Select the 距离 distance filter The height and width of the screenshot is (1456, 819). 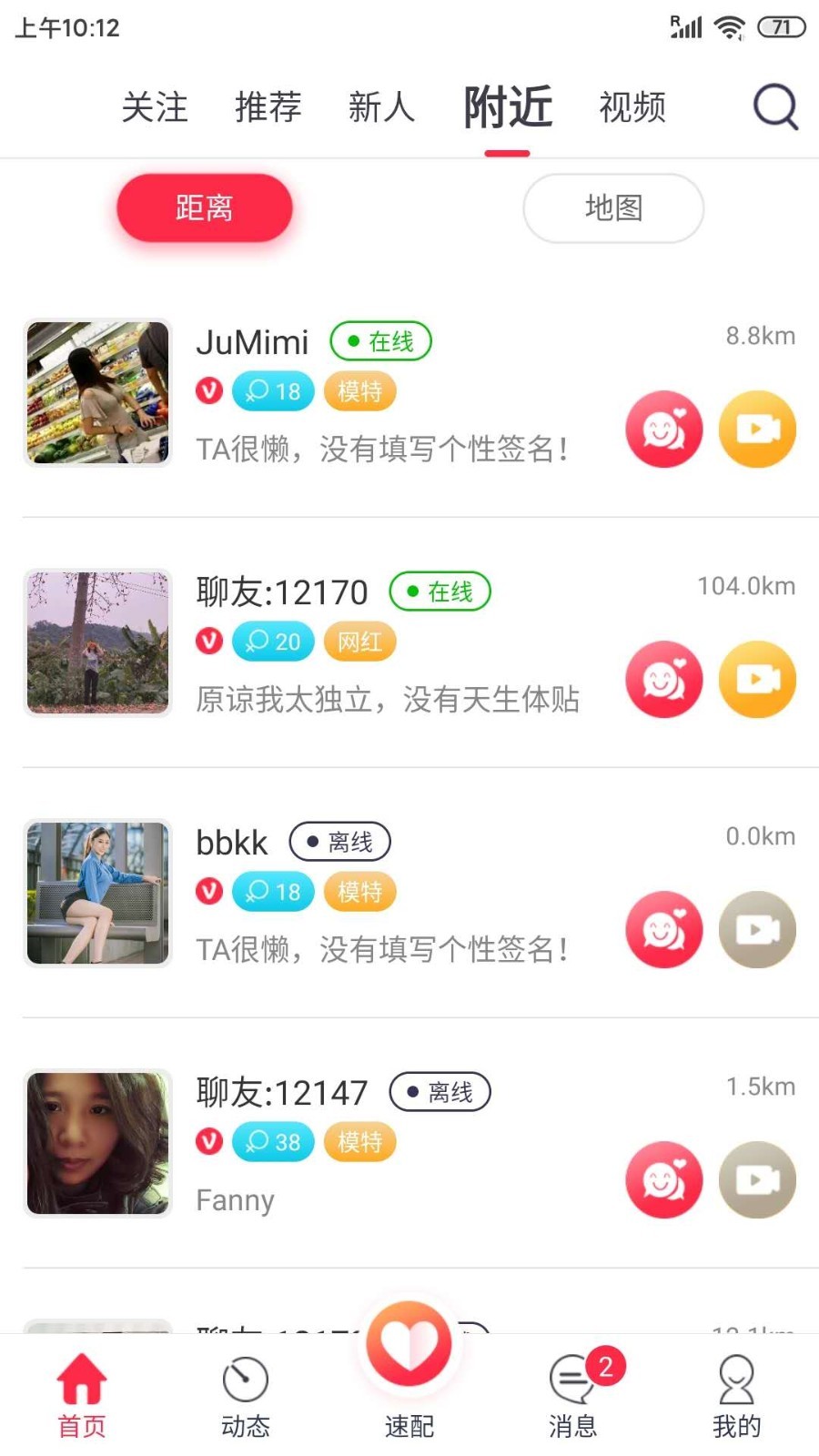click(x=204, y=207)
